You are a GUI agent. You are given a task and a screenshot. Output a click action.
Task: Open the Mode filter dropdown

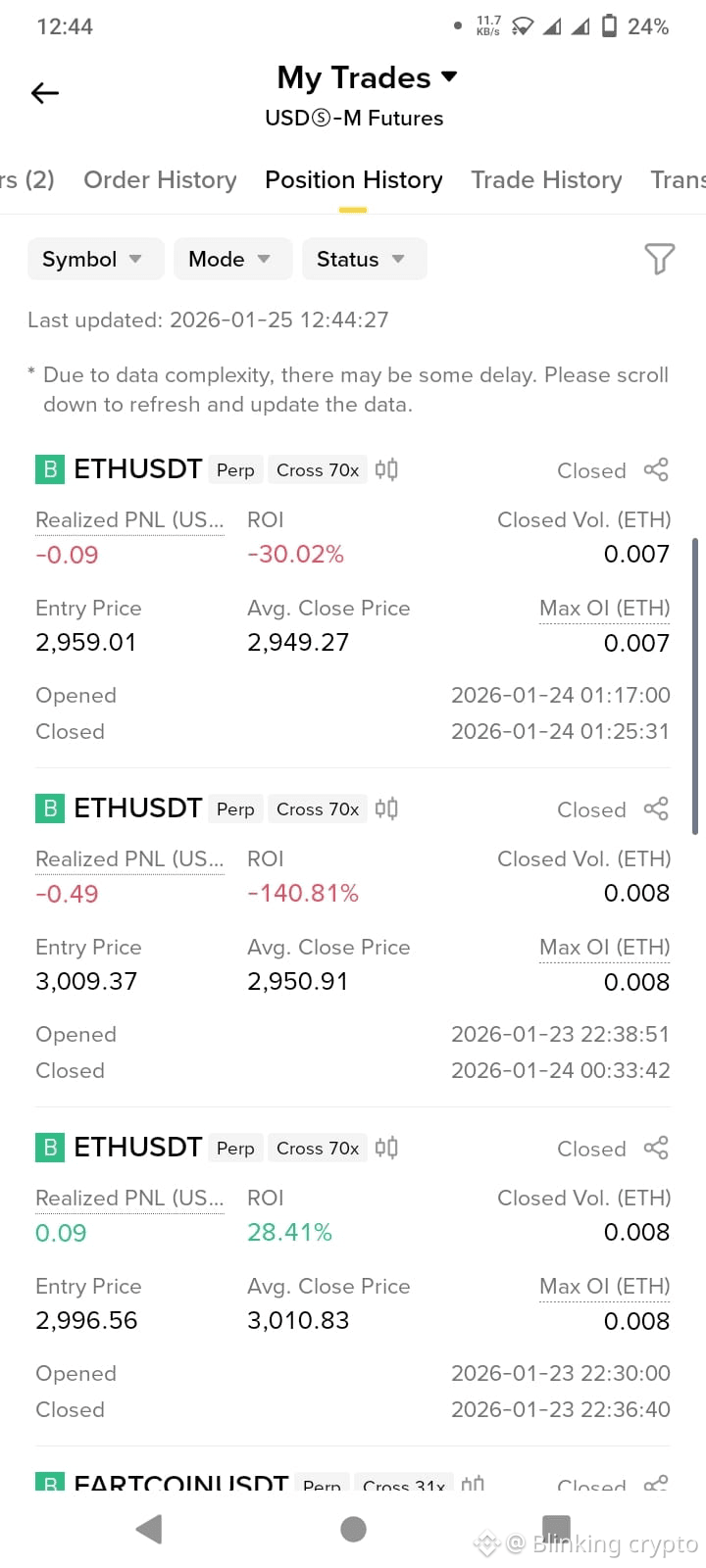232,259
